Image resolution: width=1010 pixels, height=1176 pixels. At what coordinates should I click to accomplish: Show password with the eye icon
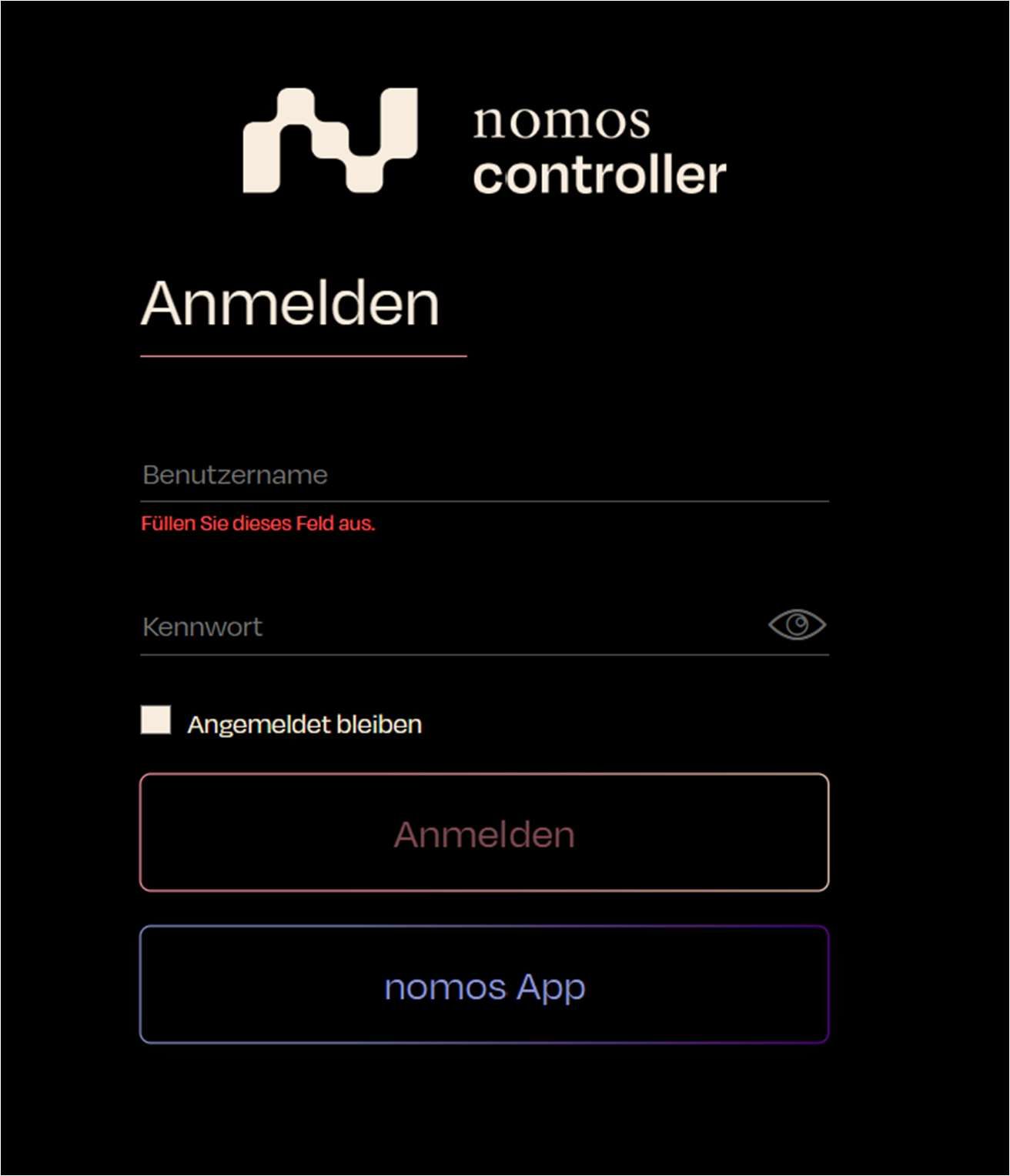point(797,624)
